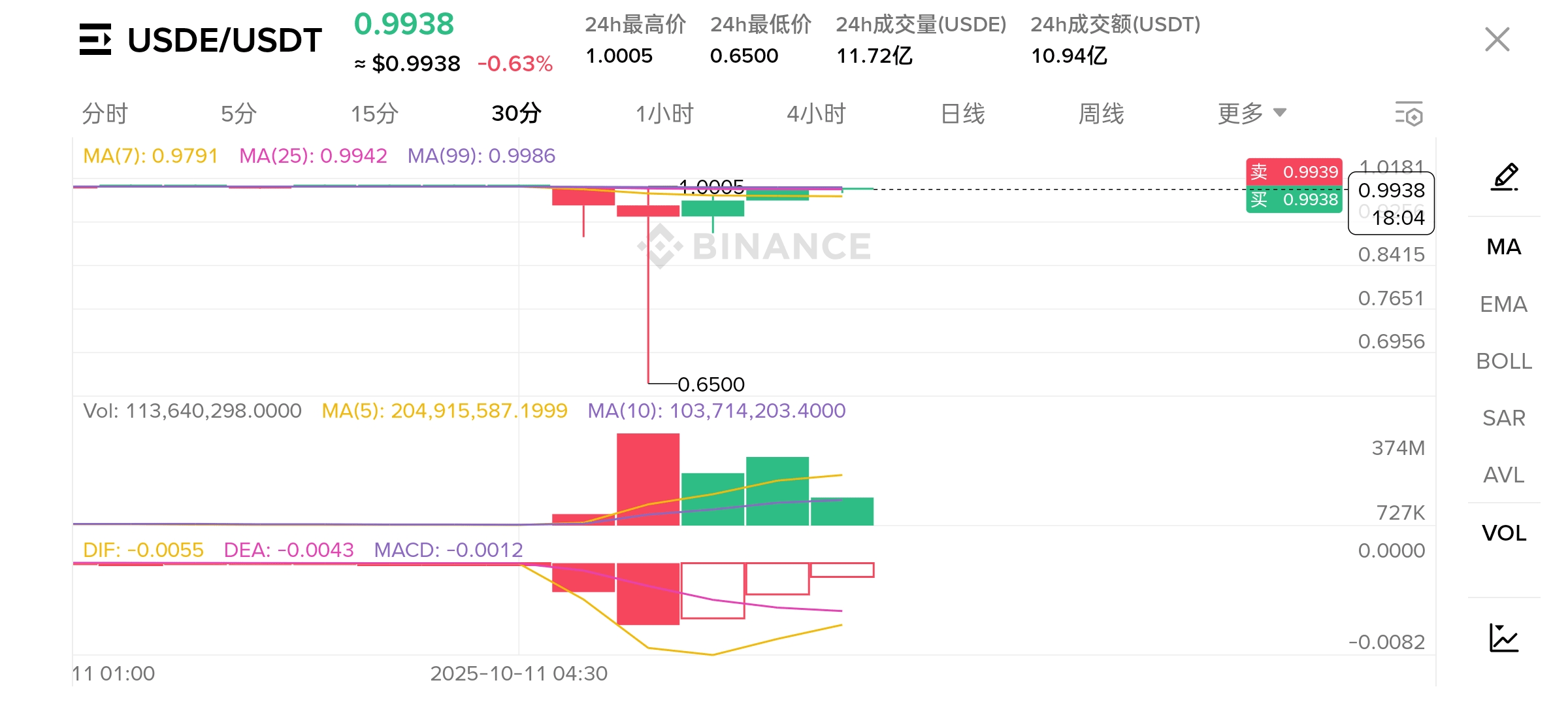1568x706 pixels.
Task: Show the 周线 weekly chart
Action: click(1101, 114)
